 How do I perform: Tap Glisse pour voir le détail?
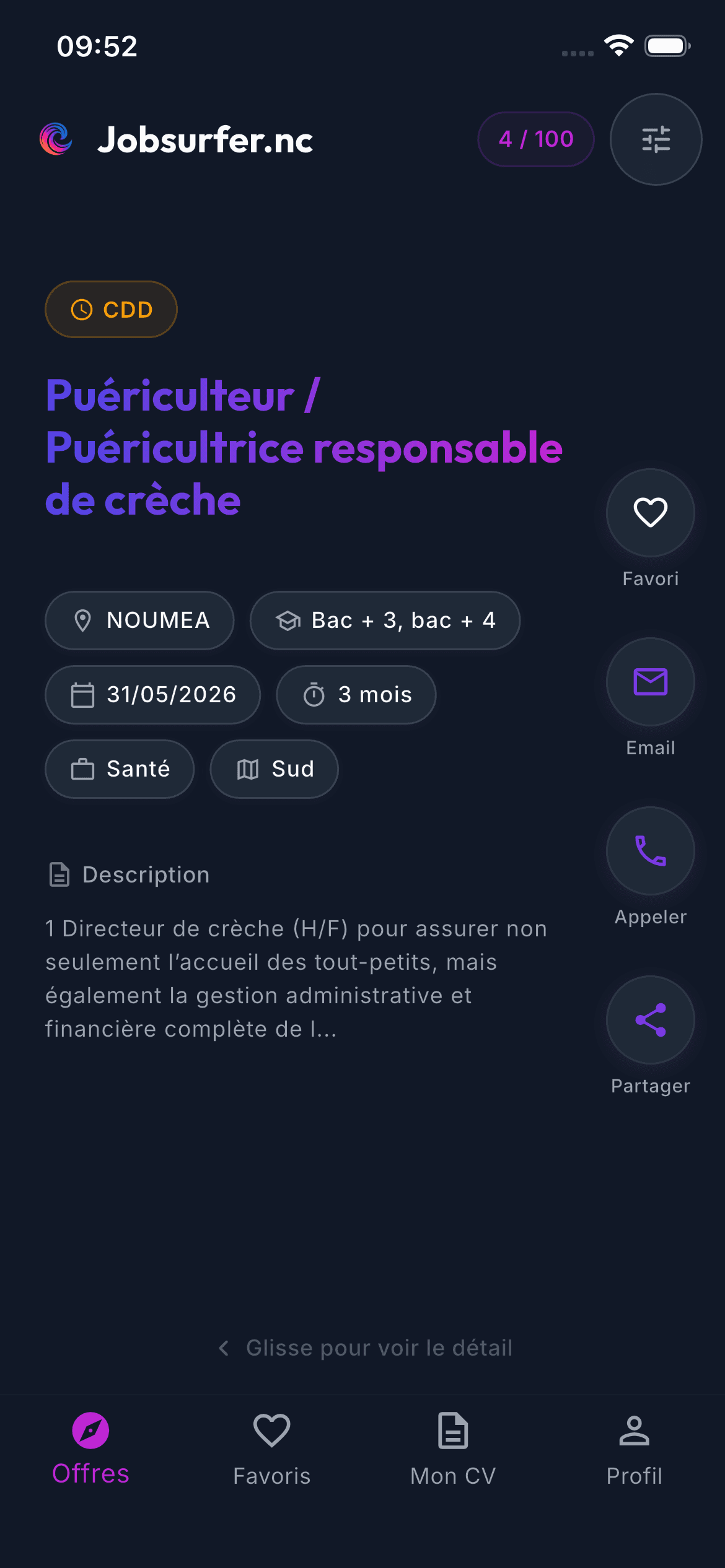click(x=366, y=1348)
